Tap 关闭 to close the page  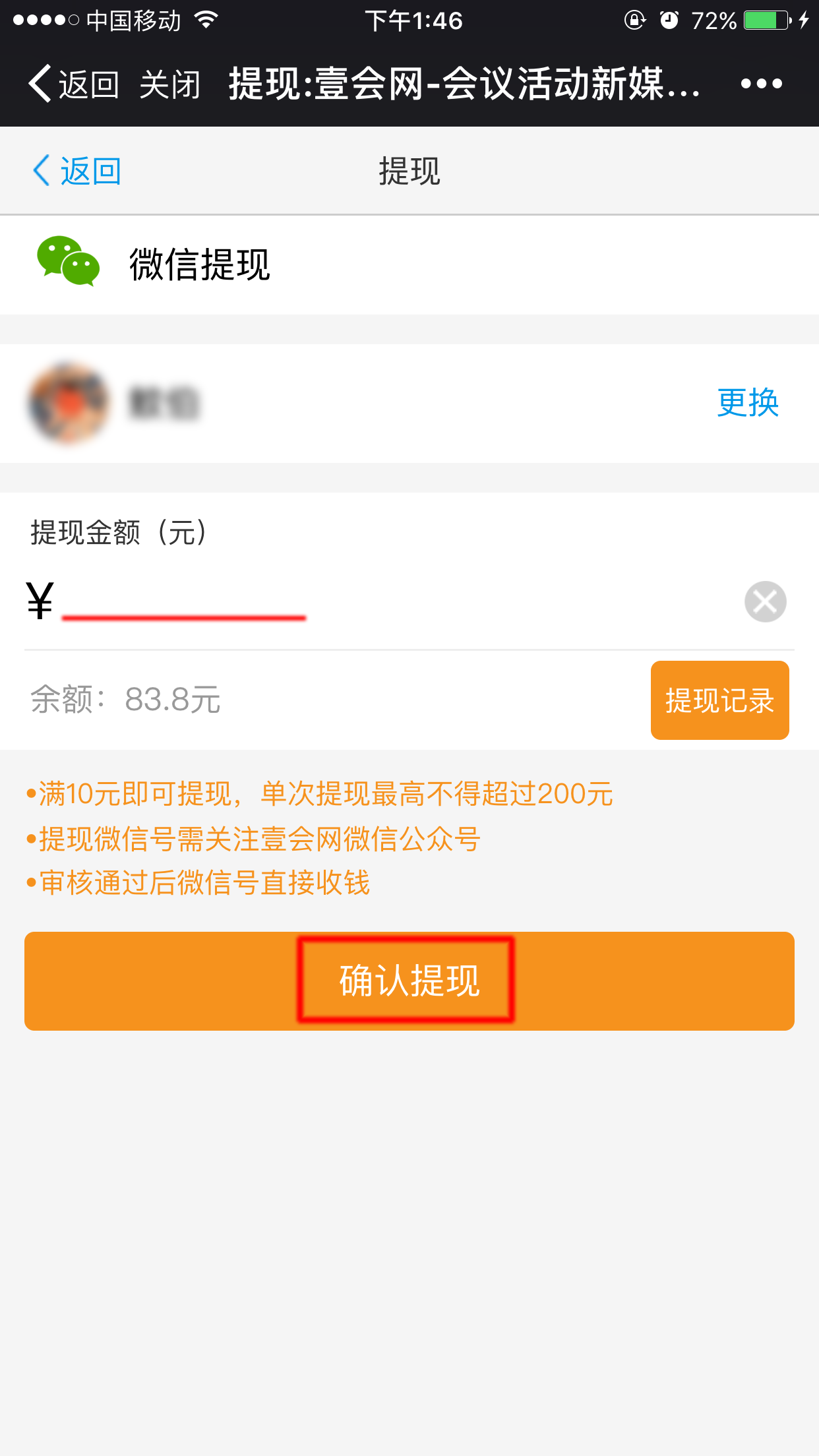tap(168, 86)
